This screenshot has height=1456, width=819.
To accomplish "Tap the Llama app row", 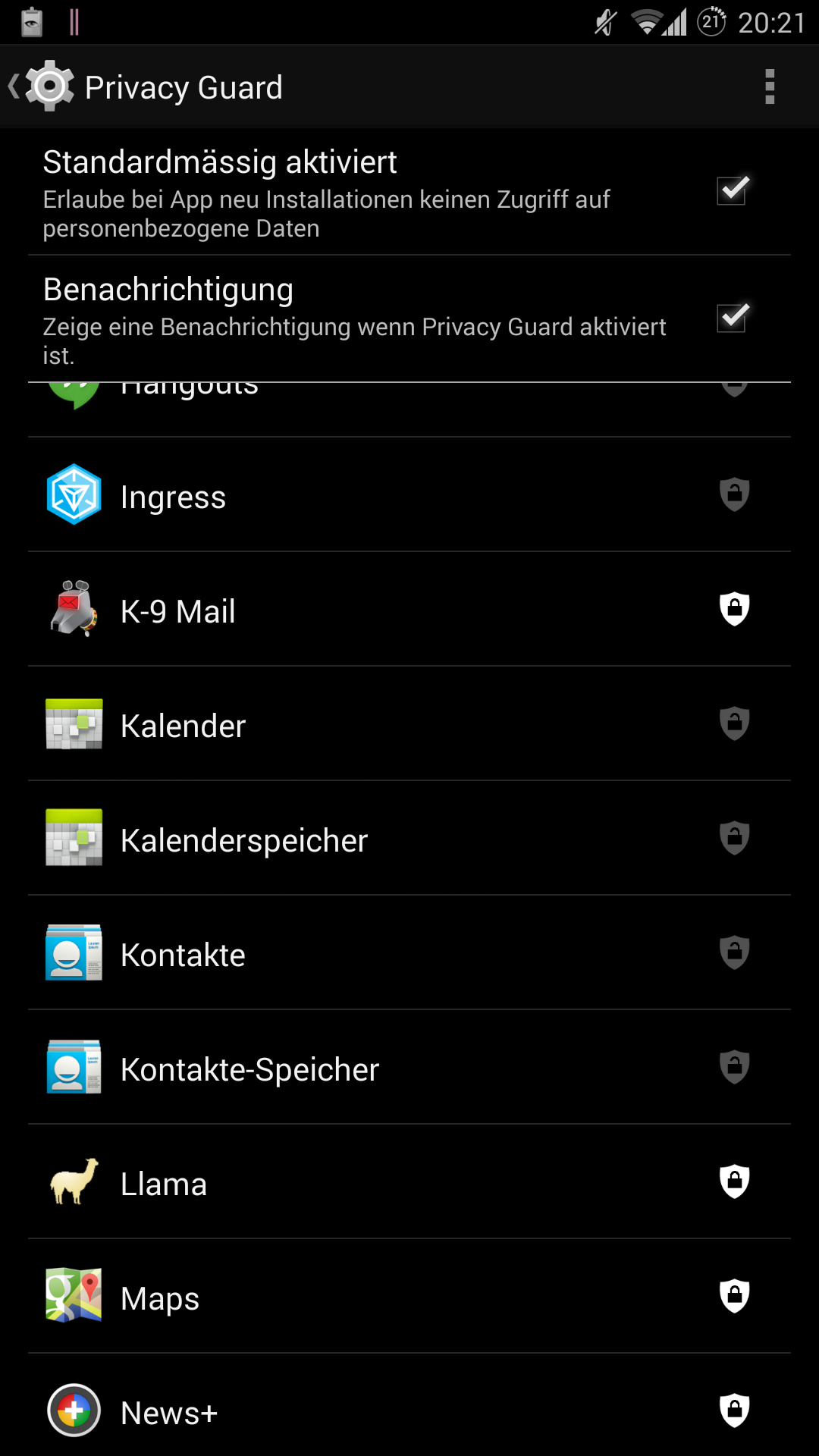I will tap(409, 1183).
